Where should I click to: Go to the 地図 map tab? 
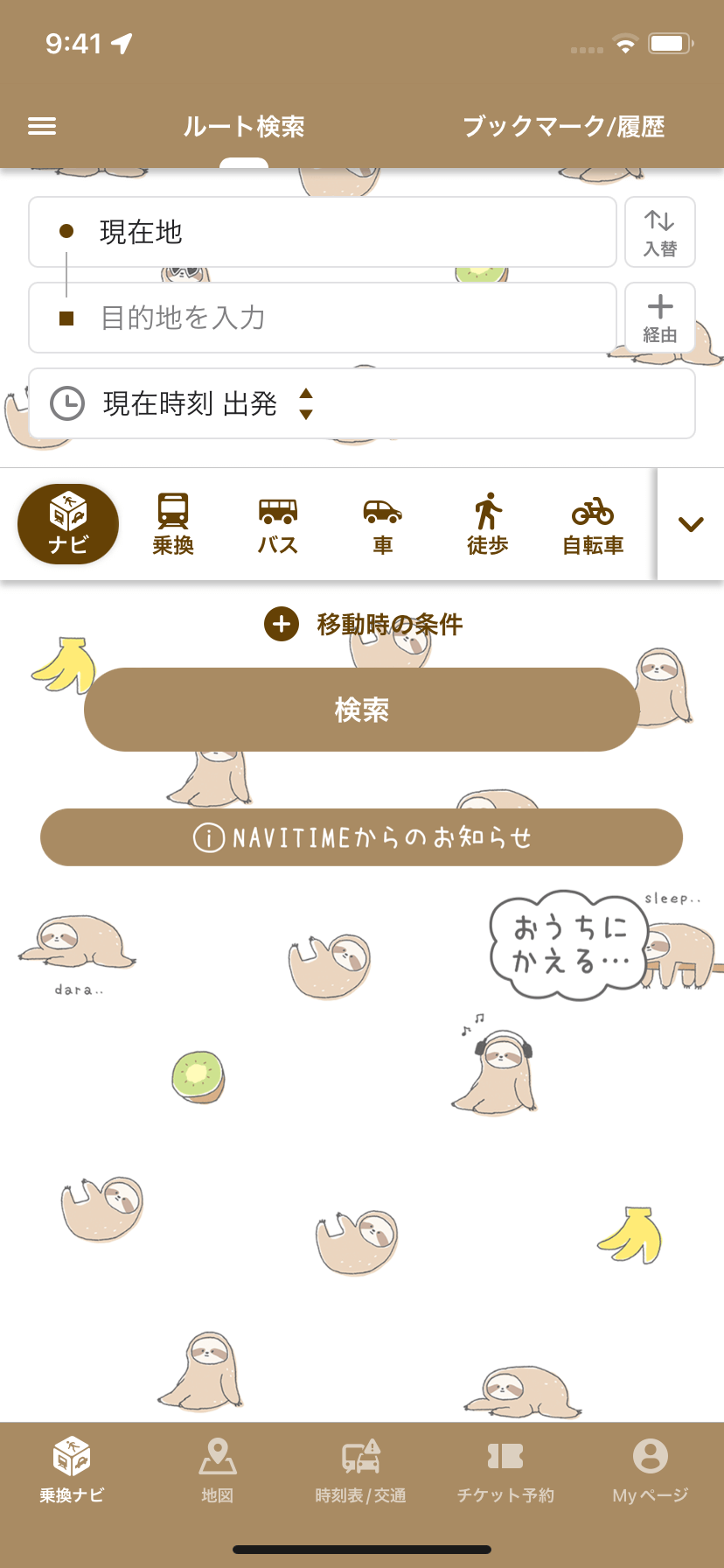[x=217, y=1470]
